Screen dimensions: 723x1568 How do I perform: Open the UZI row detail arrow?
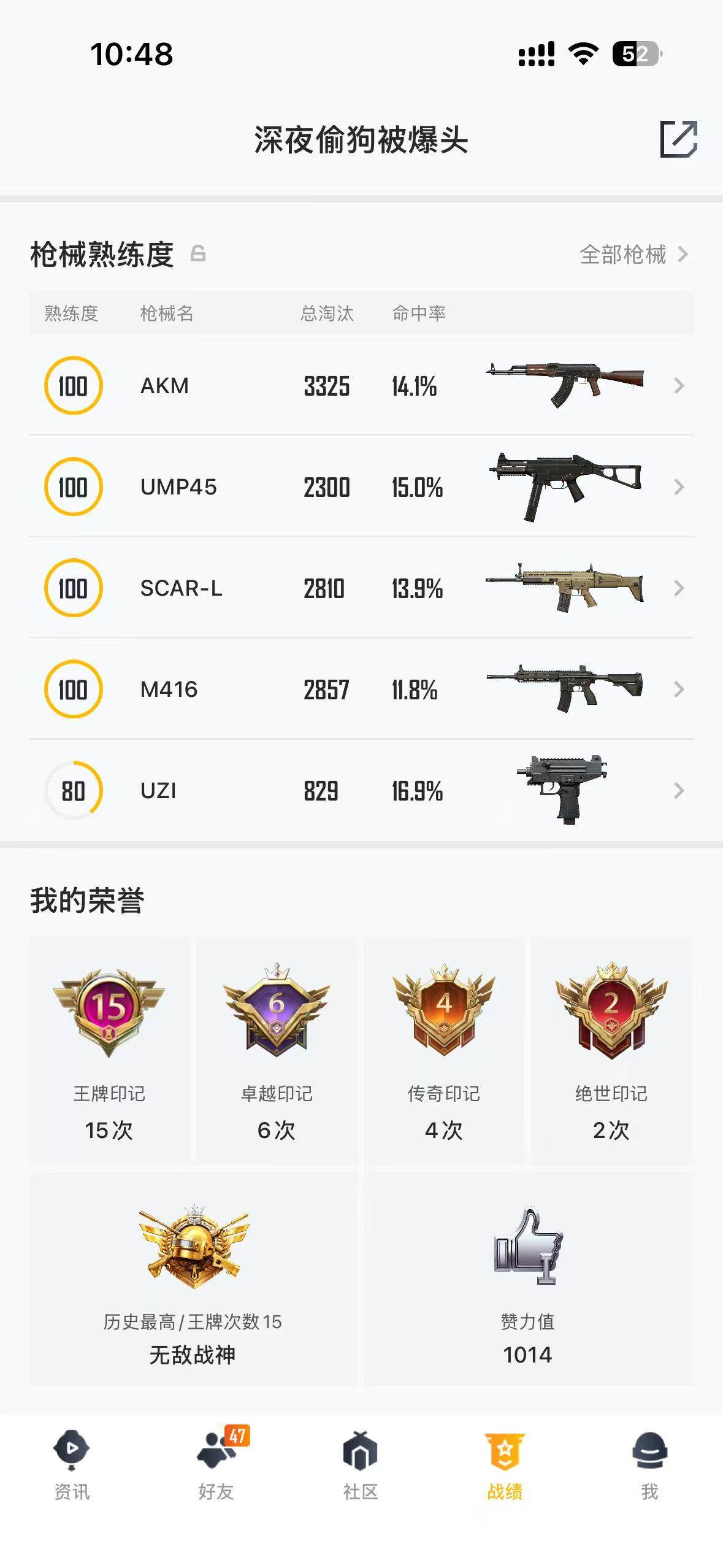point(678,791)
